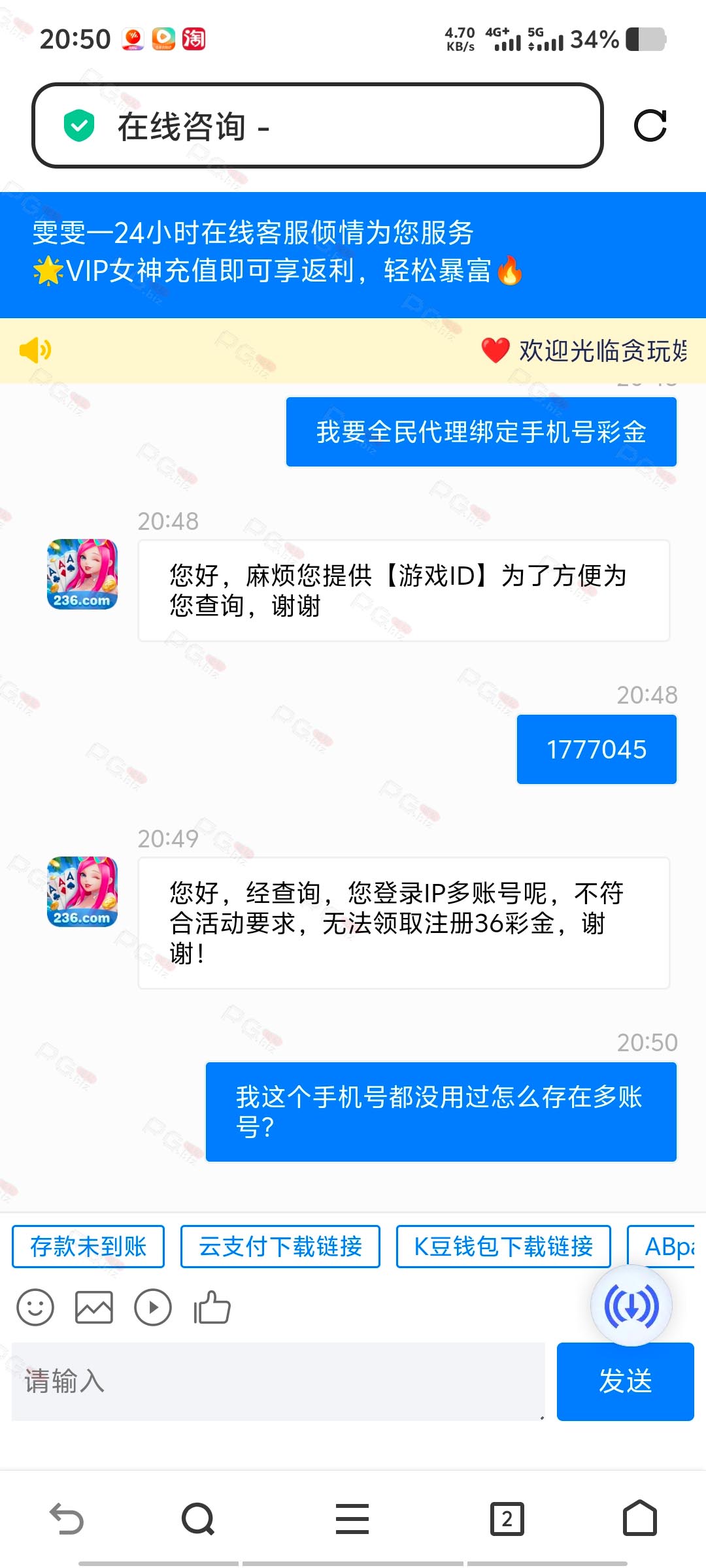The image size is (706, 1568).
Task: Attach a video with the play icon
Action: coord(153,1307)
